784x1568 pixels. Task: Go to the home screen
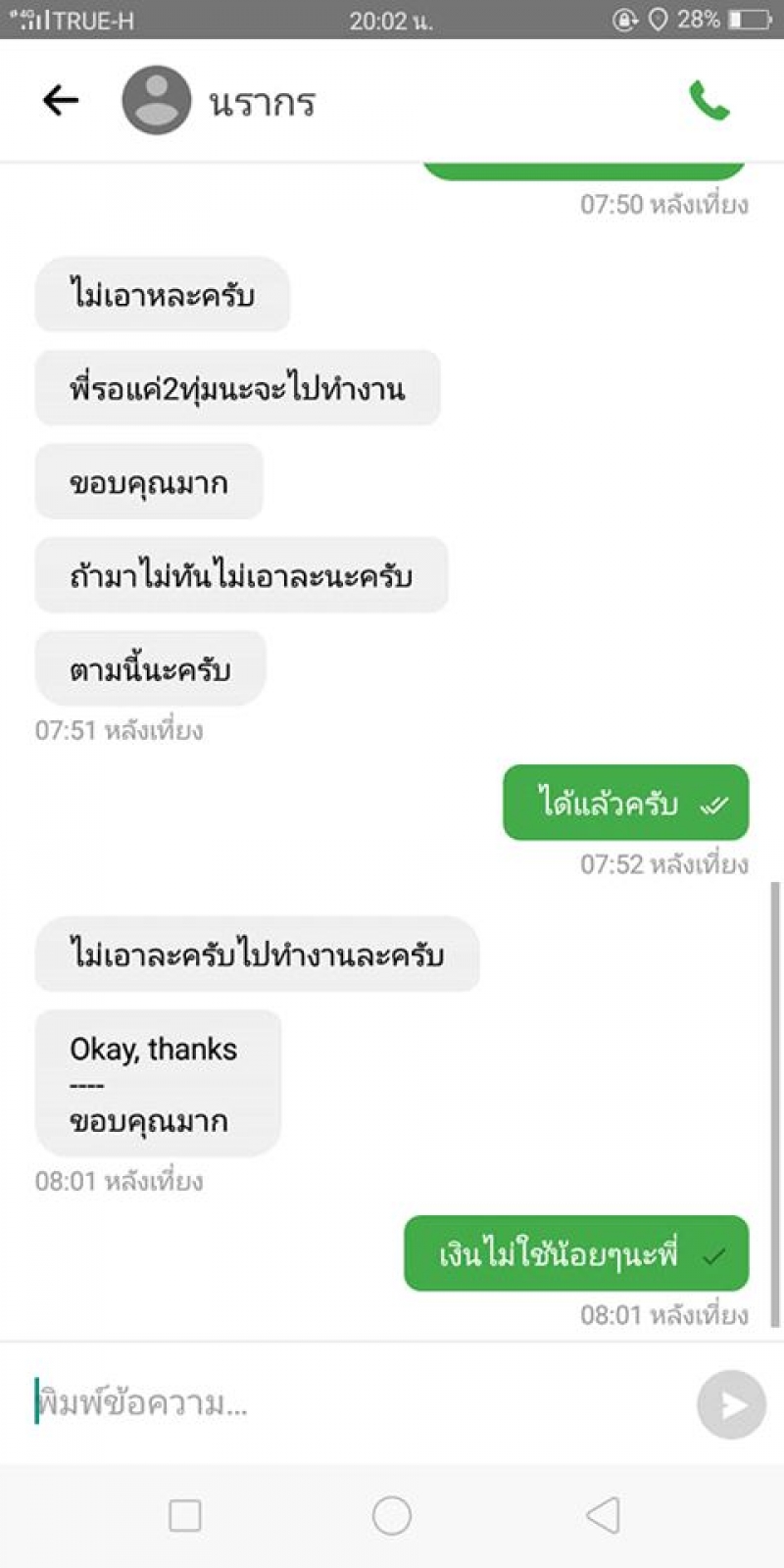(x=392, y=1515)
